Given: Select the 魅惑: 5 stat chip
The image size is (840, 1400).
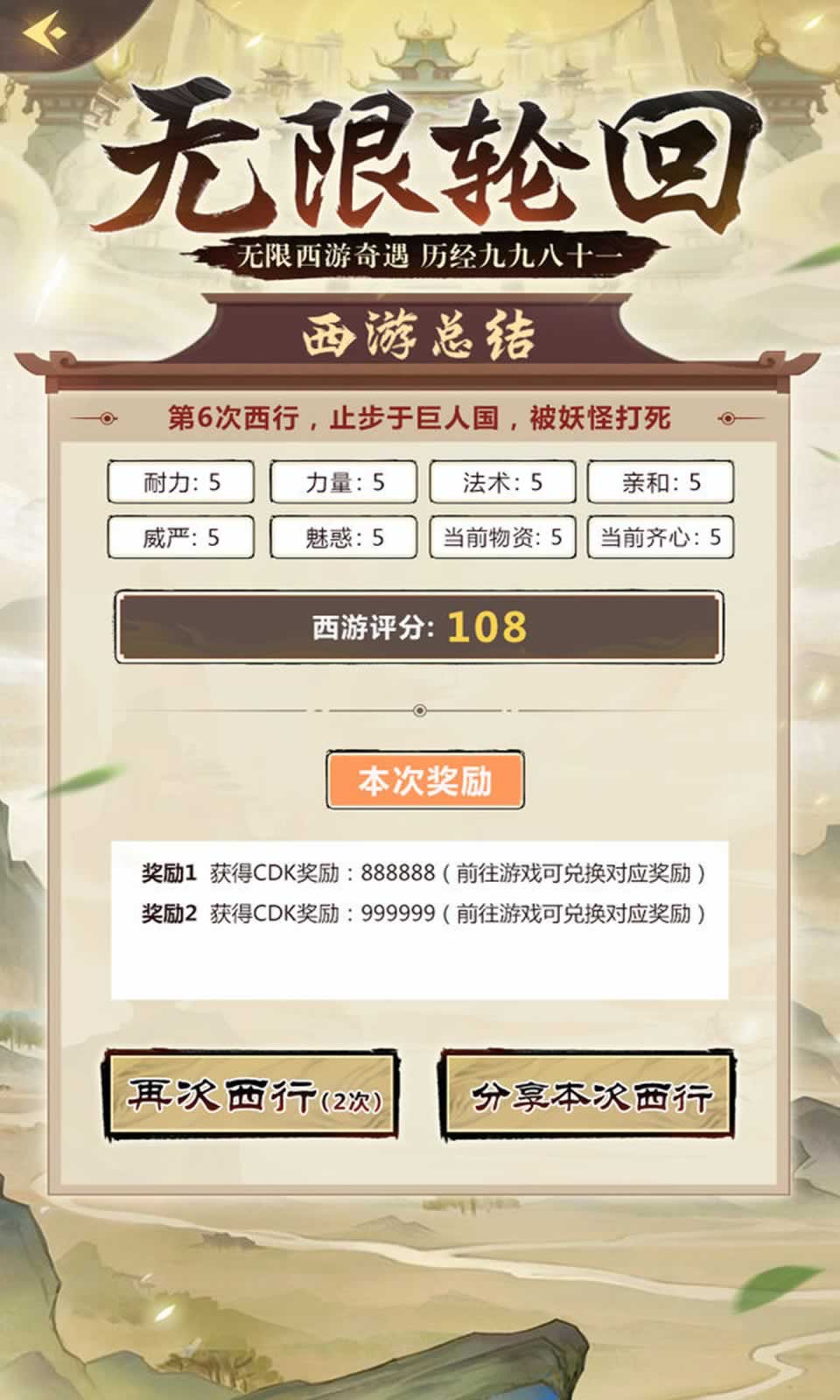Looking at the screenshot, I should tap(345, 539).
